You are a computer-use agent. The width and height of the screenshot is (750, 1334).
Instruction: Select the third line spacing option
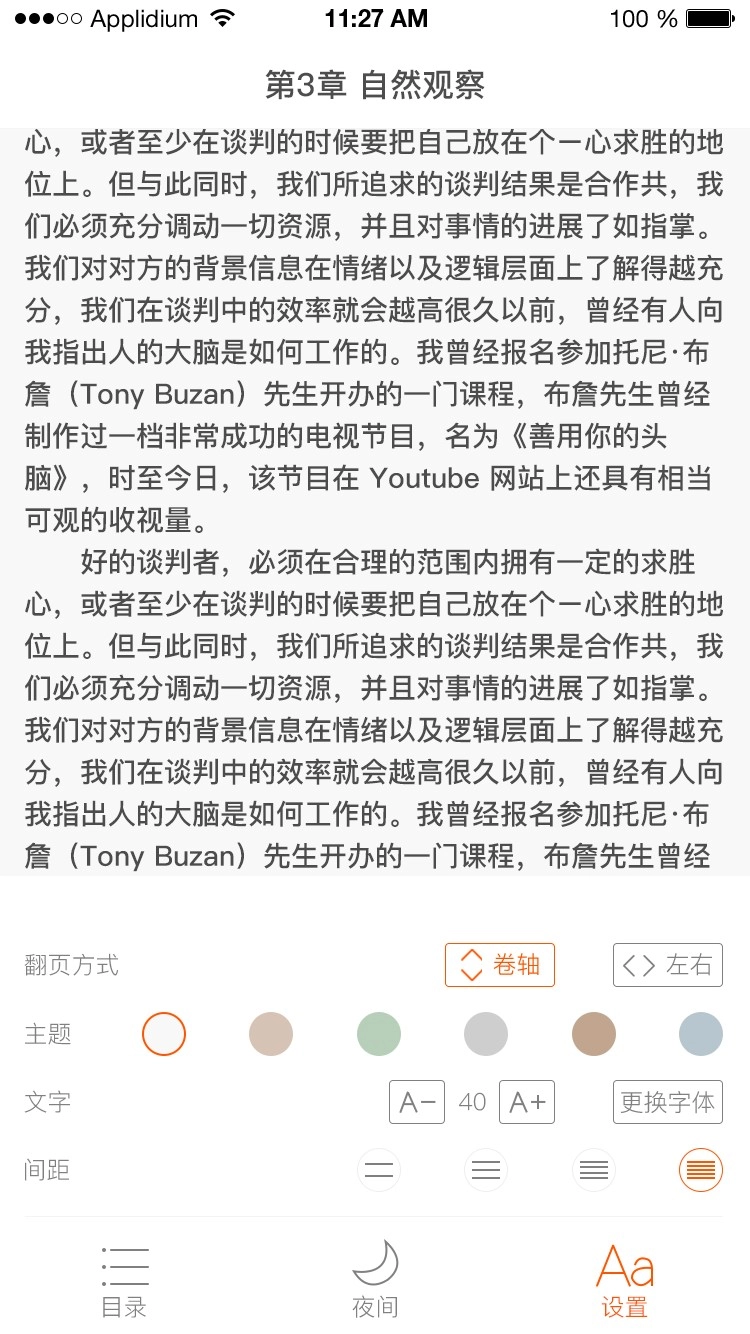(593, 1169)
